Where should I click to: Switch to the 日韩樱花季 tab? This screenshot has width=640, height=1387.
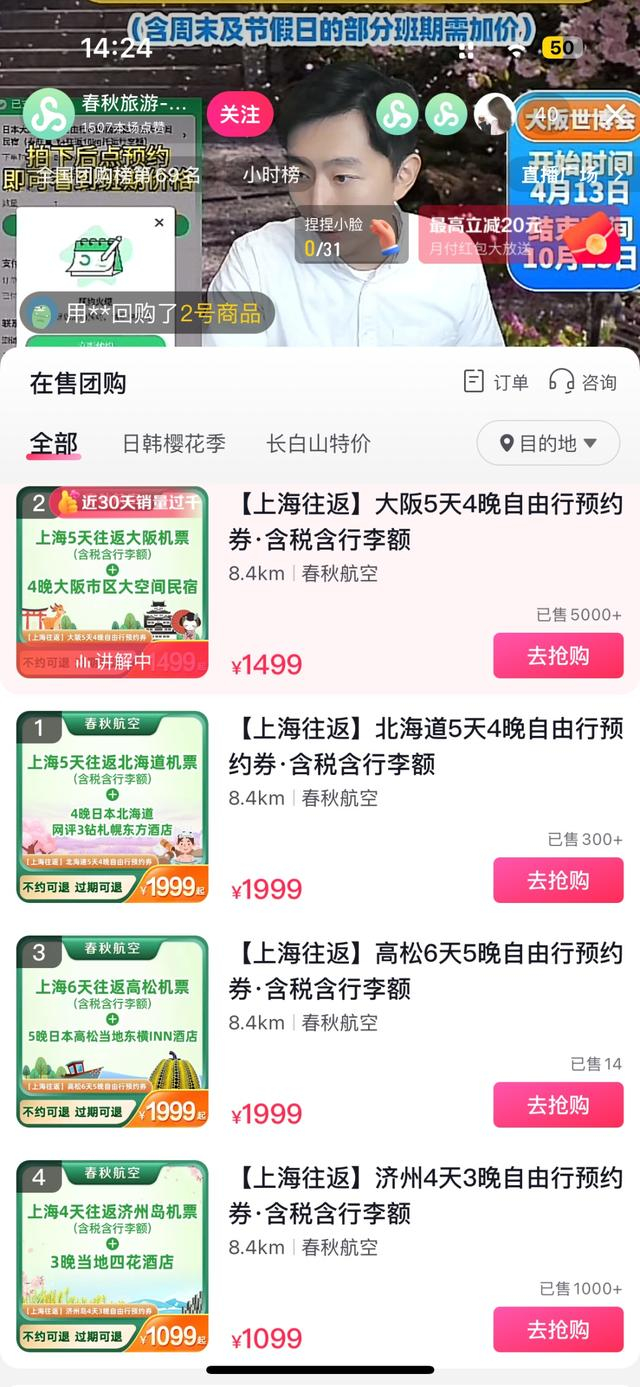174,444
